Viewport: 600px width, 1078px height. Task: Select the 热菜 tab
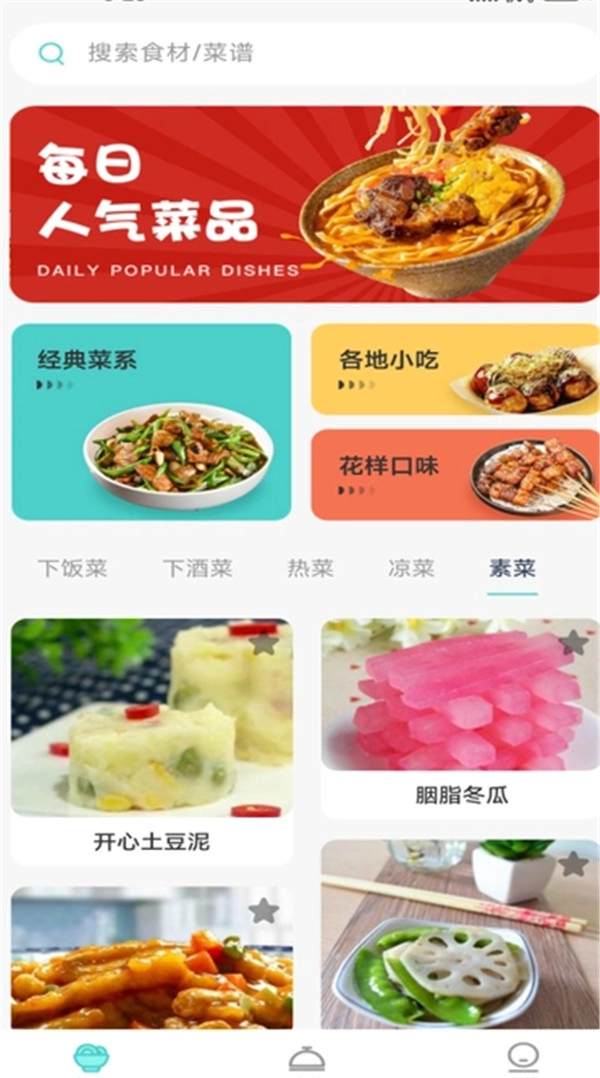(x=310, y=569)
